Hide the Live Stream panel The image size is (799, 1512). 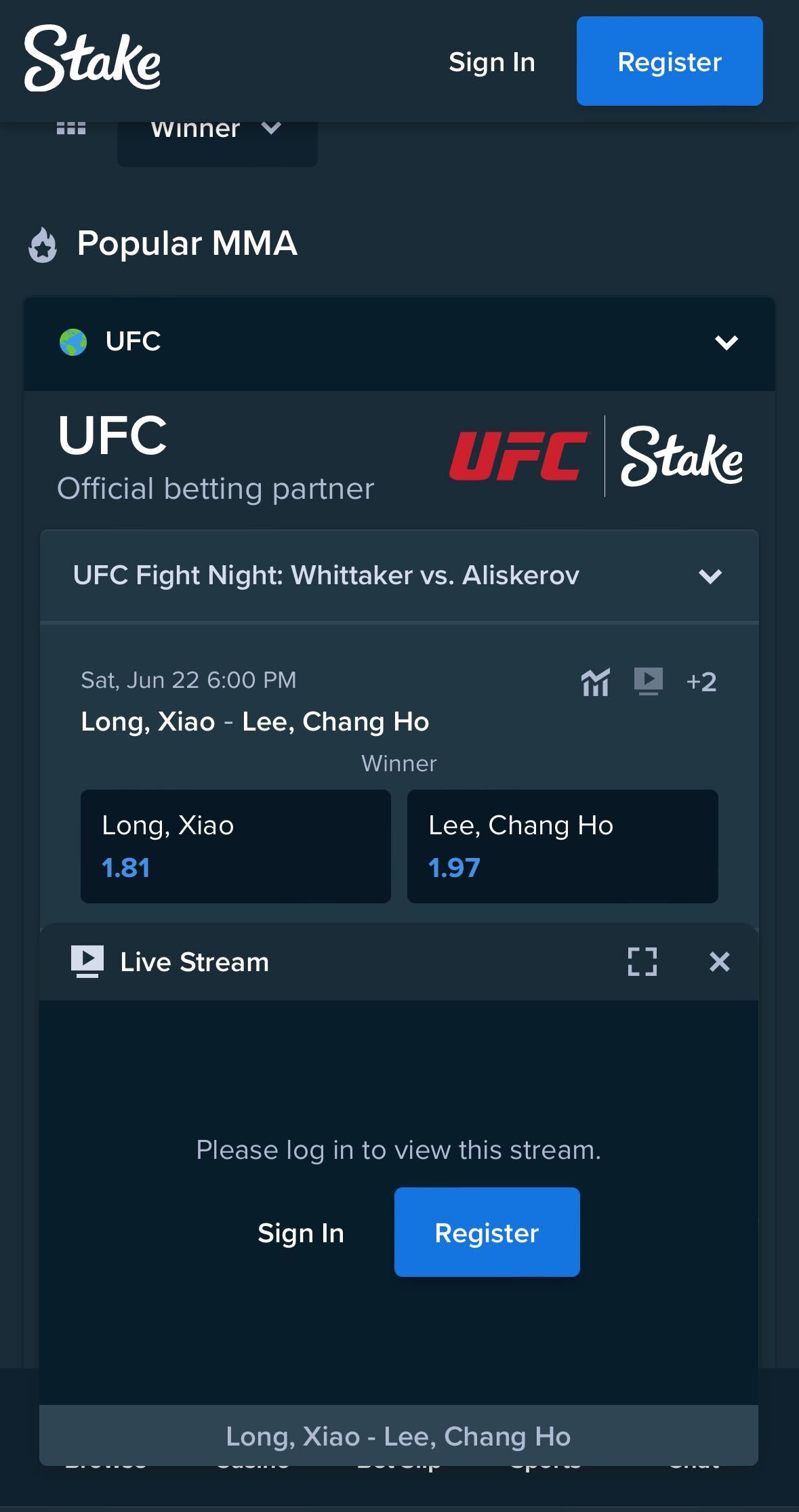tap(720, 961)
